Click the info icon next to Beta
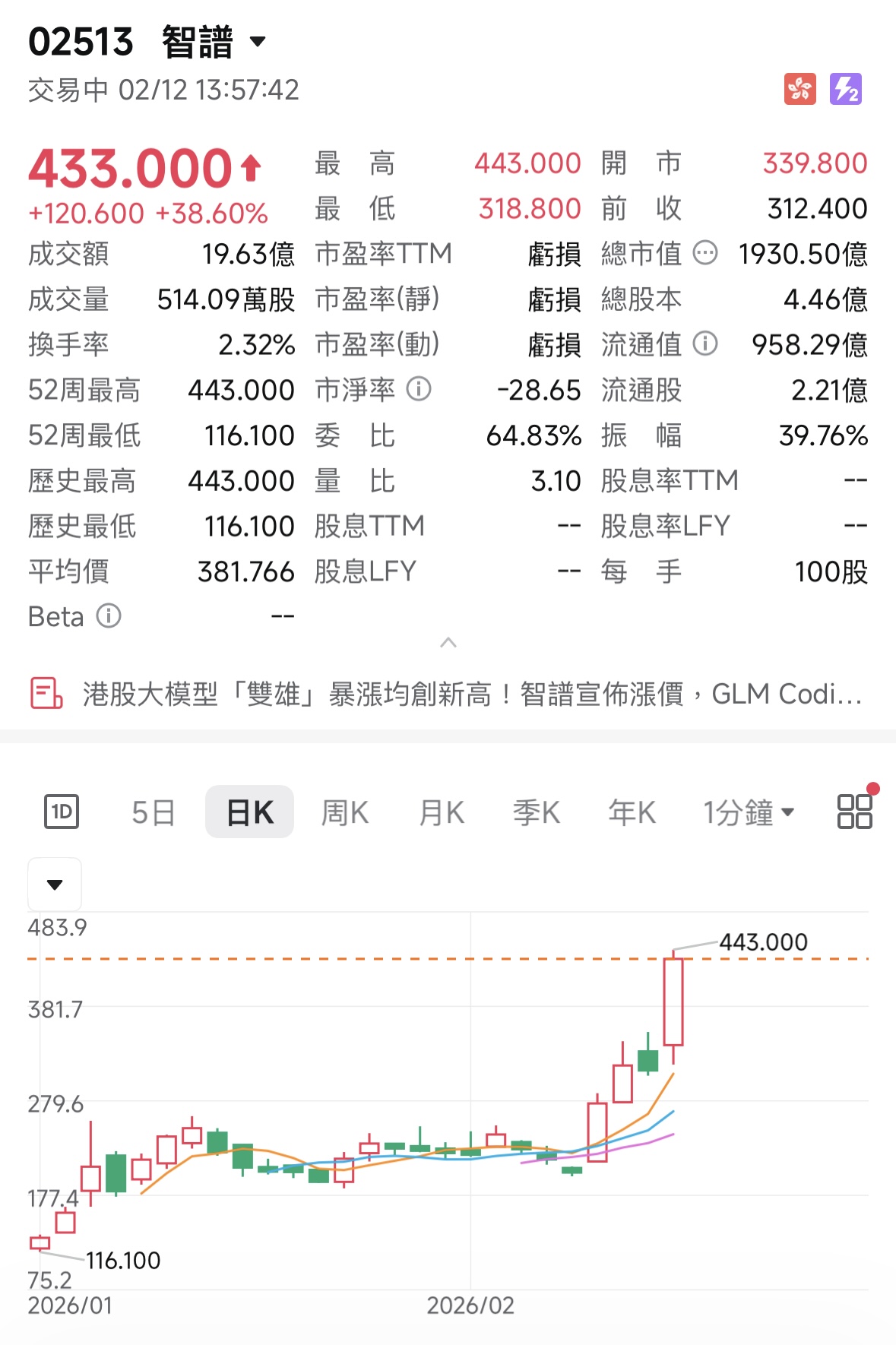 click(x=108, y=616)
